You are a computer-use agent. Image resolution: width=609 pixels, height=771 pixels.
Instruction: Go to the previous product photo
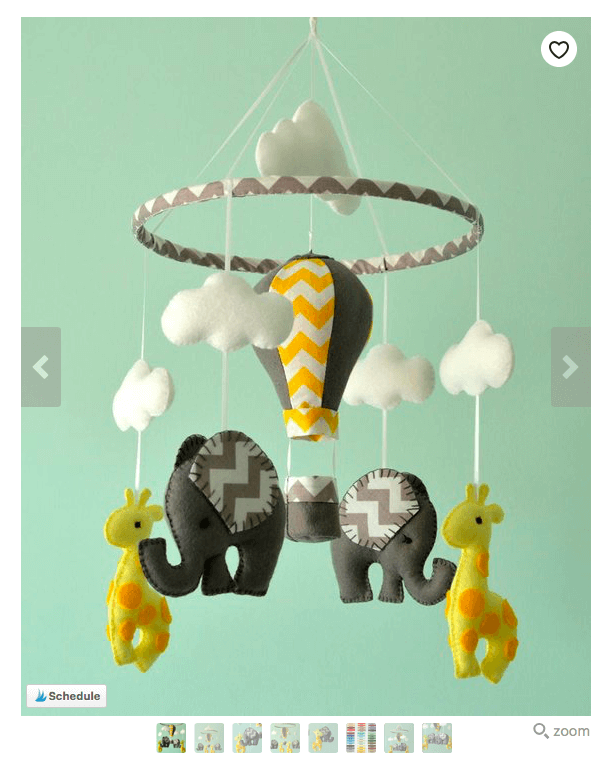(41, 367)
